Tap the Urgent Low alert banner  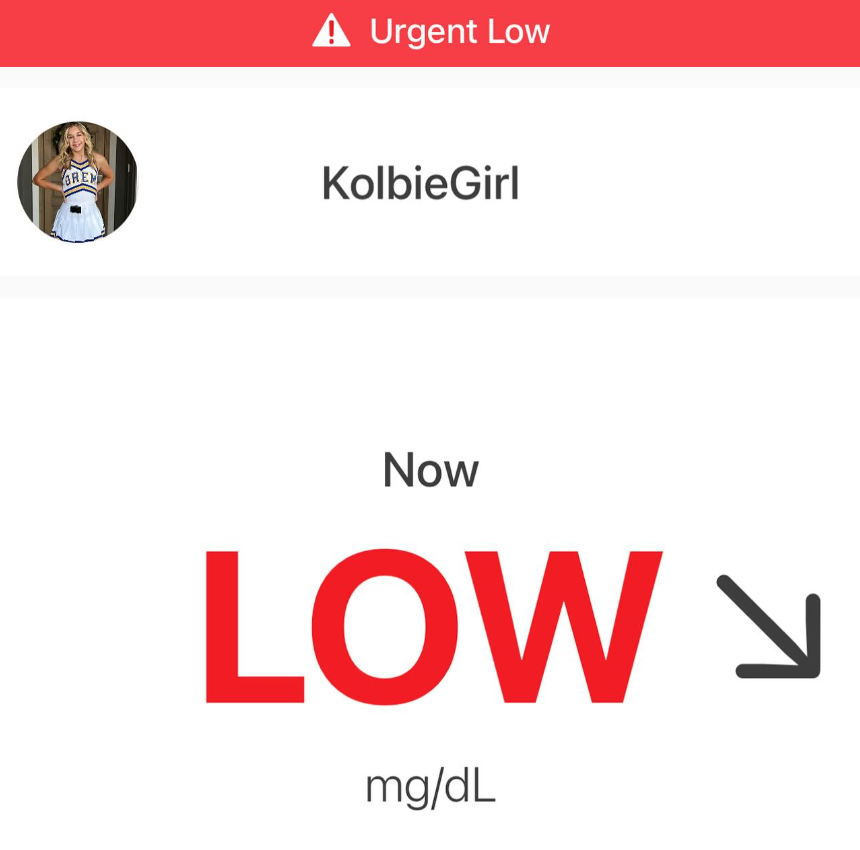(x=430, y=32)
